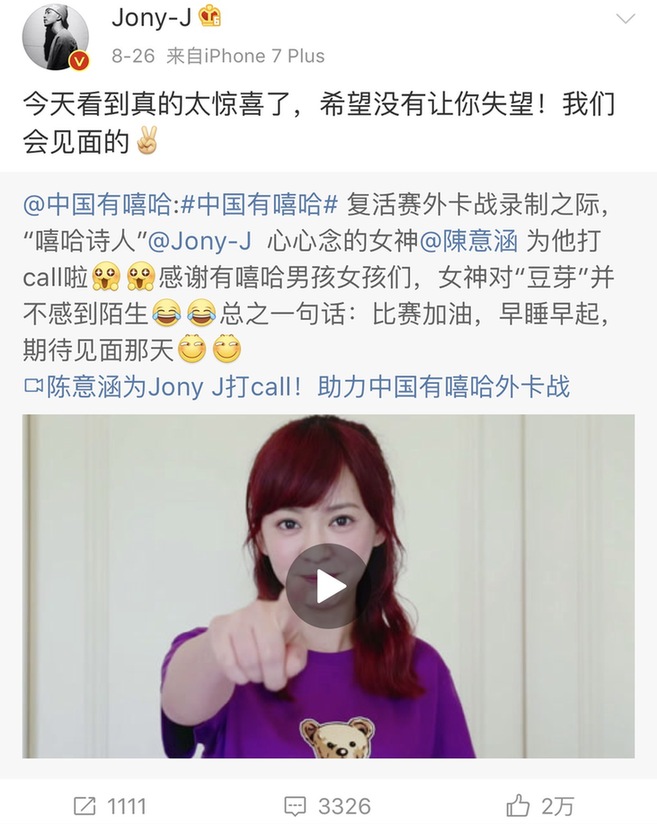
Task: Open the 3326 comments
Action: 328,805
